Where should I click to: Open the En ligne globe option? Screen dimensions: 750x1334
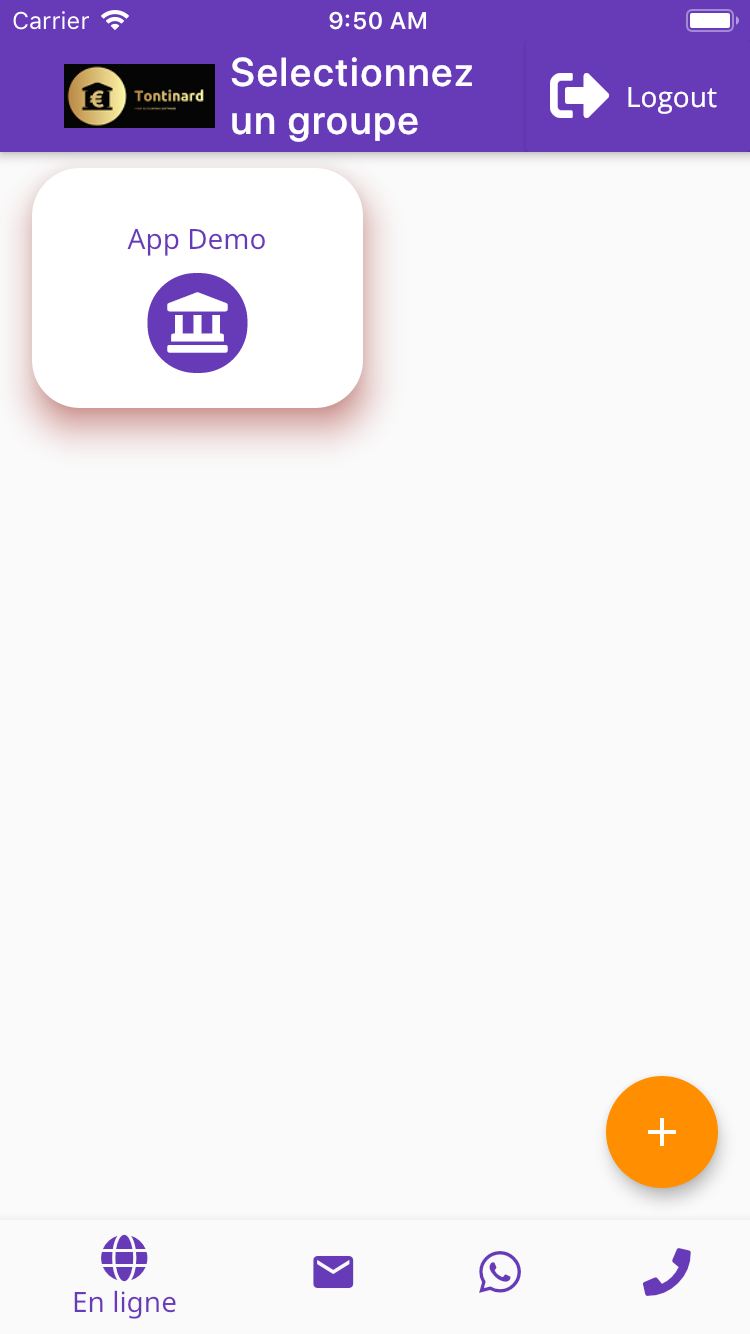tap(124, 1275)
